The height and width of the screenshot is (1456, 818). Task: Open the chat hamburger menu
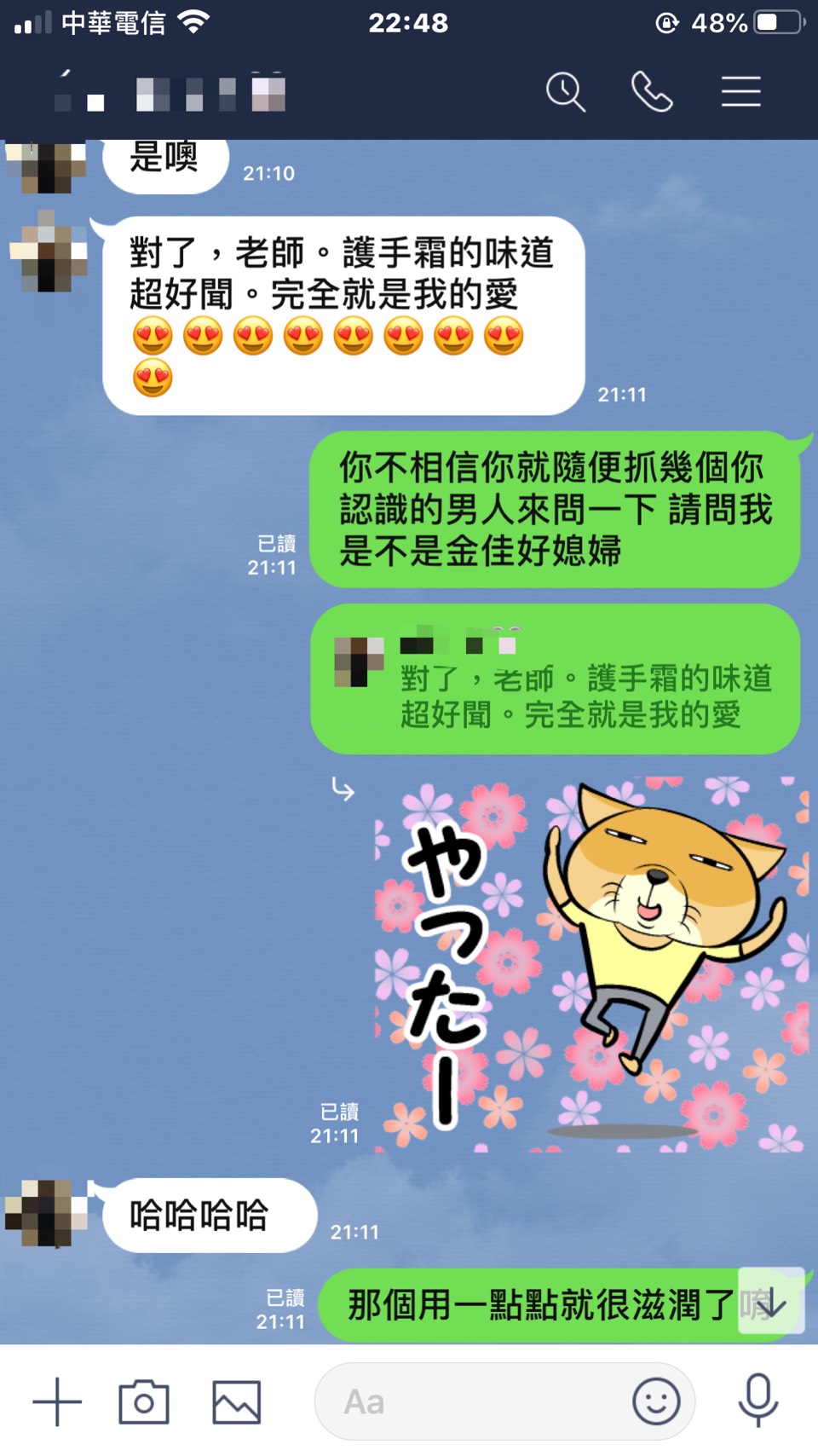click(740, 92)
